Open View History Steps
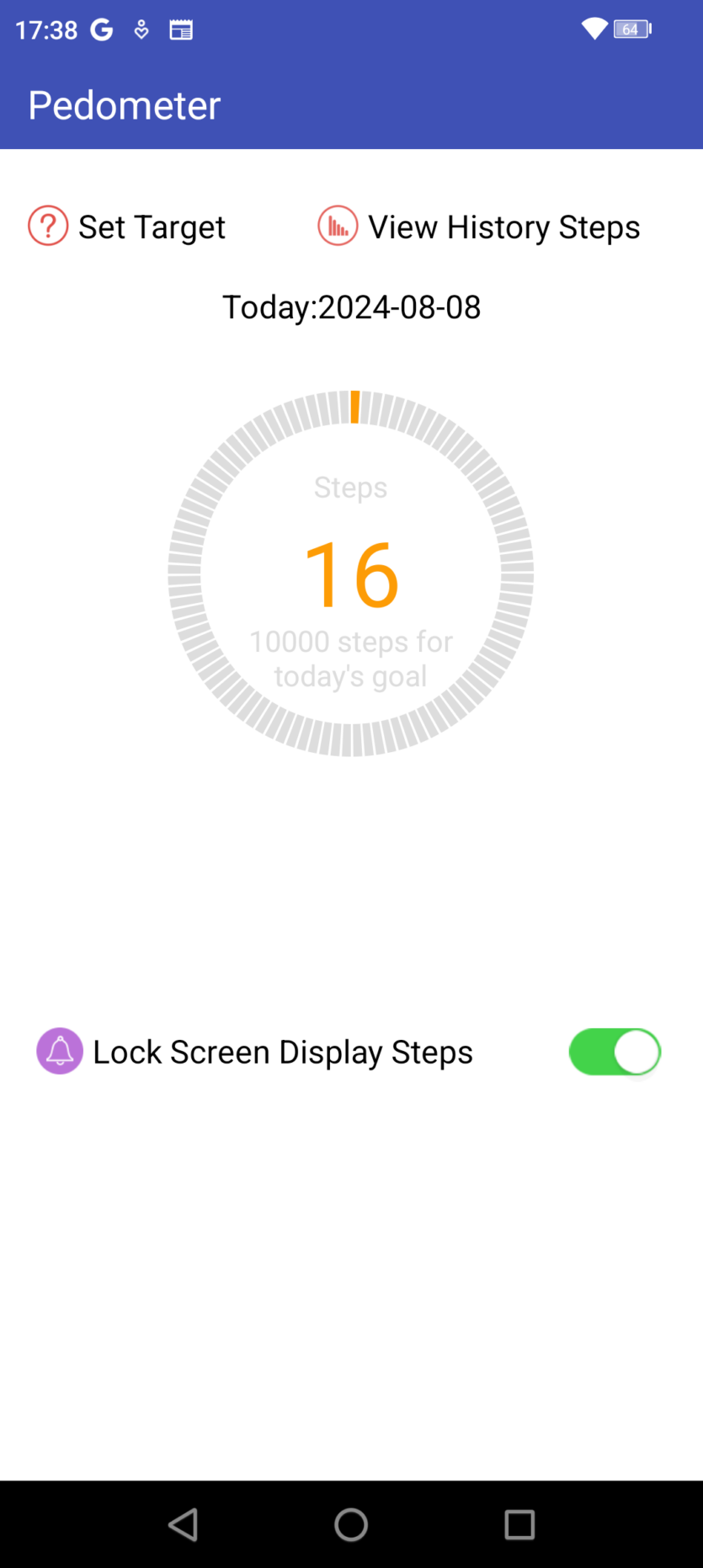This screenshot has height=1568, width=703. [x=479, y=227]
